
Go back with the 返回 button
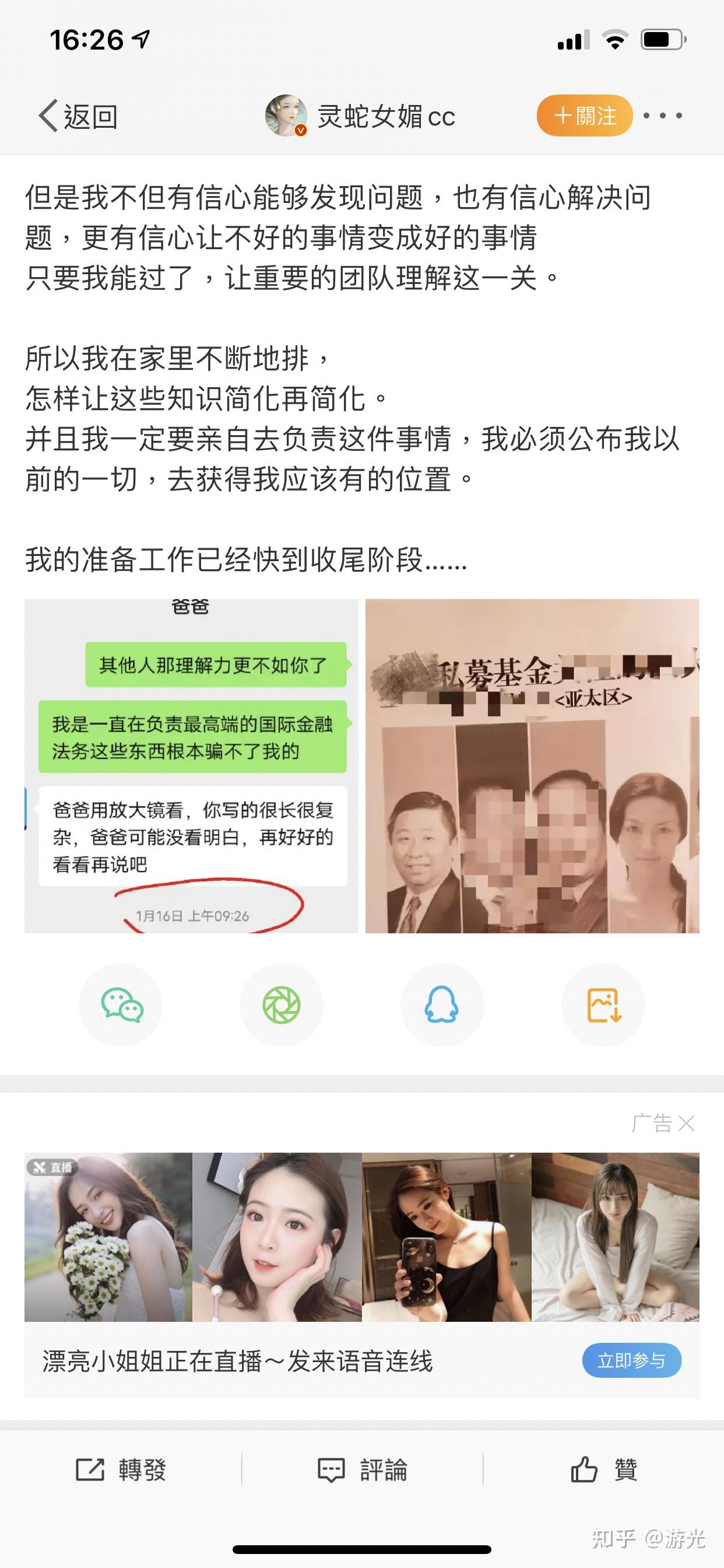(79, 116)
